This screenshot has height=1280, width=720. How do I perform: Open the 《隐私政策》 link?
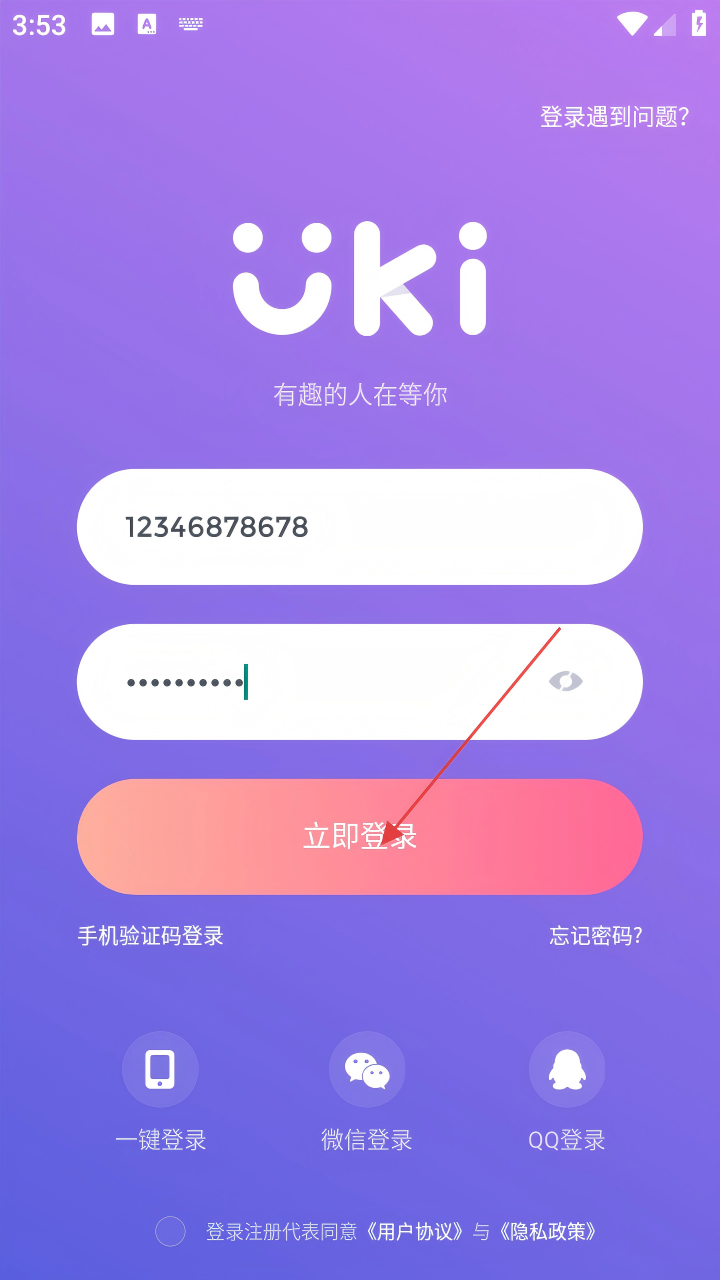(549, 1231)
